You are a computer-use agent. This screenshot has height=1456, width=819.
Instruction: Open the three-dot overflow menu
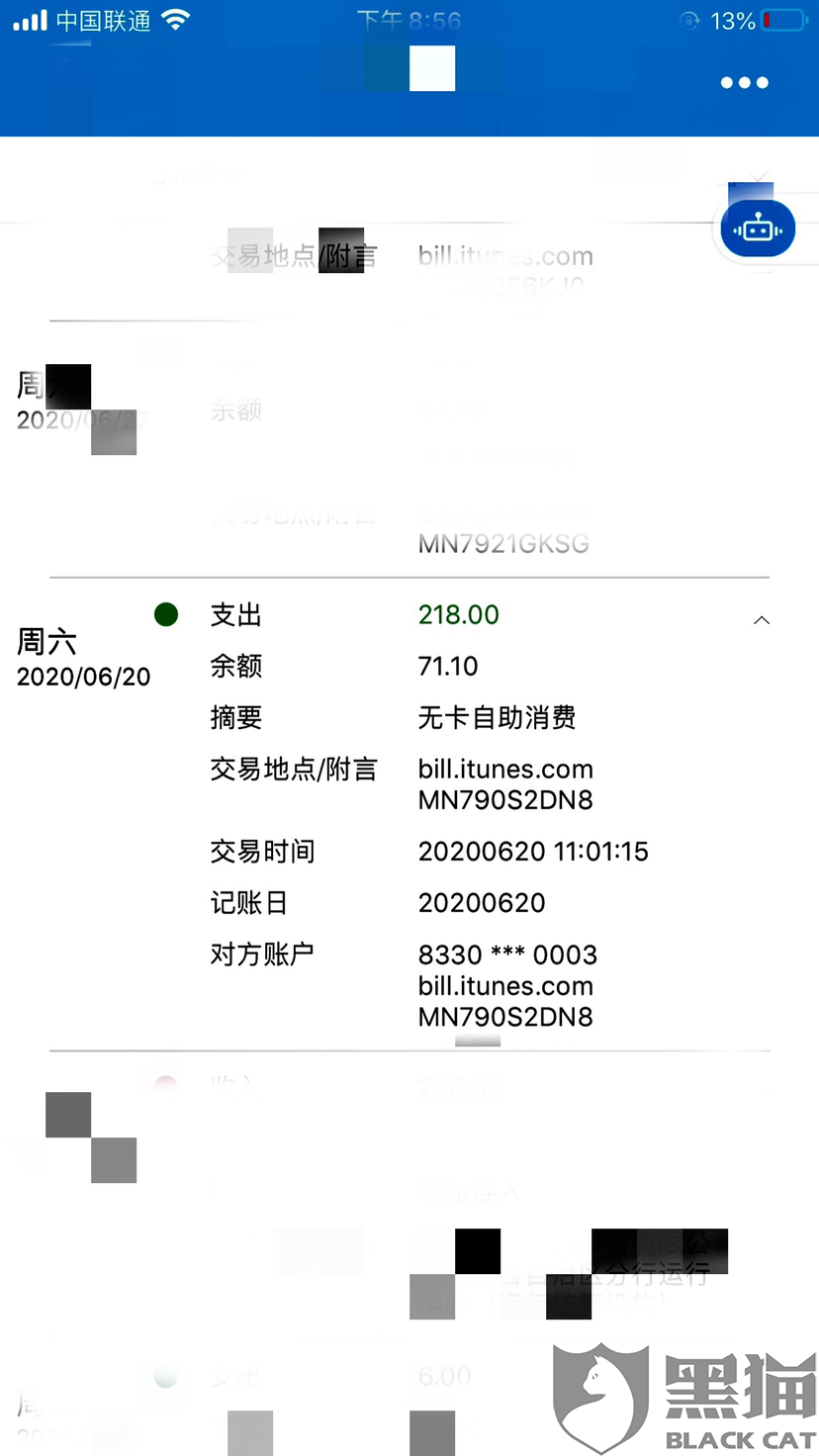click(x=745, y=83)
